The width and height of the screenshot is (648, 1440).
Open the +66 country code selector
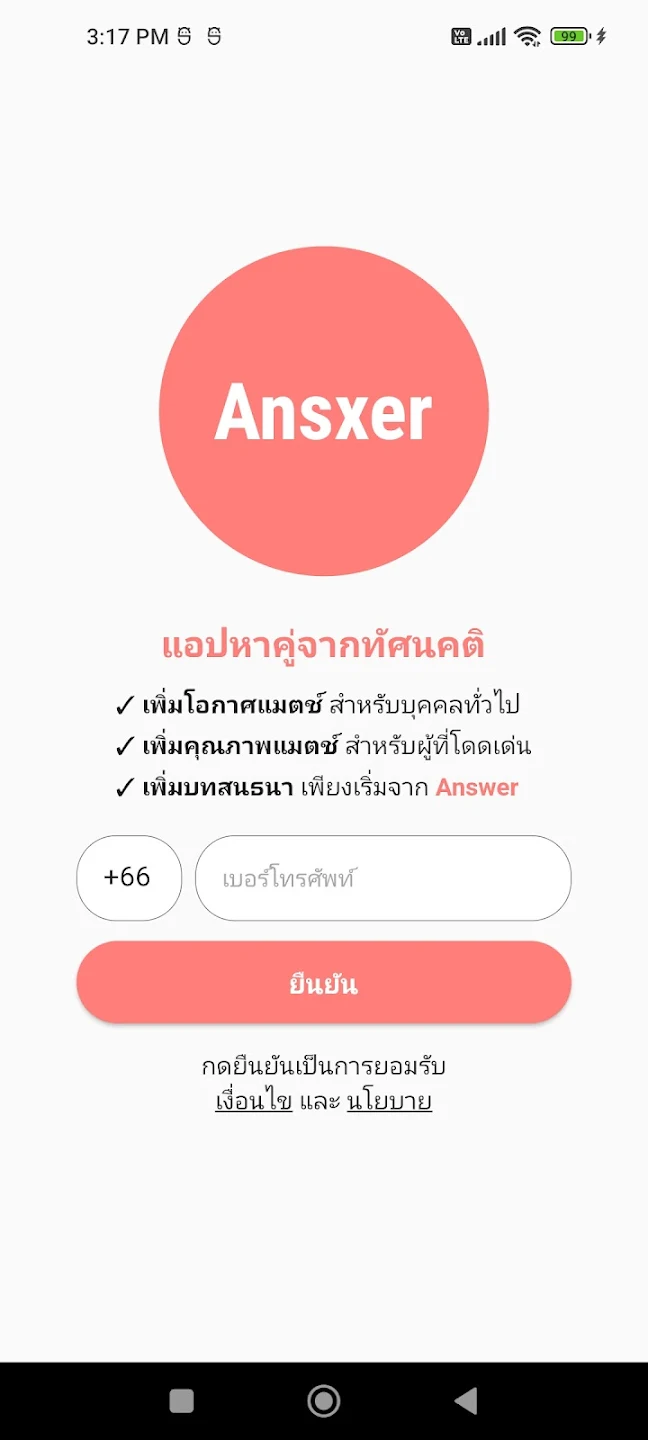[128, 878]
